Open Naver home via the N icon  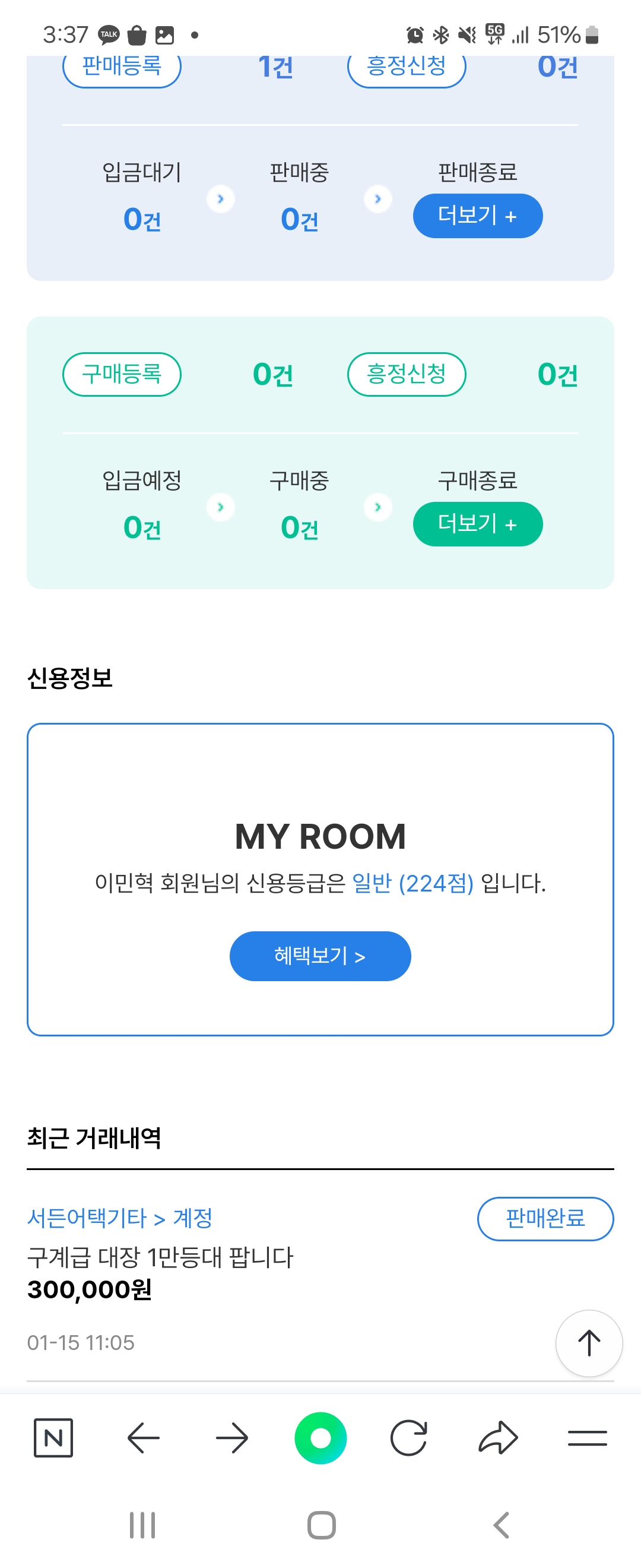click(53, 1437)
